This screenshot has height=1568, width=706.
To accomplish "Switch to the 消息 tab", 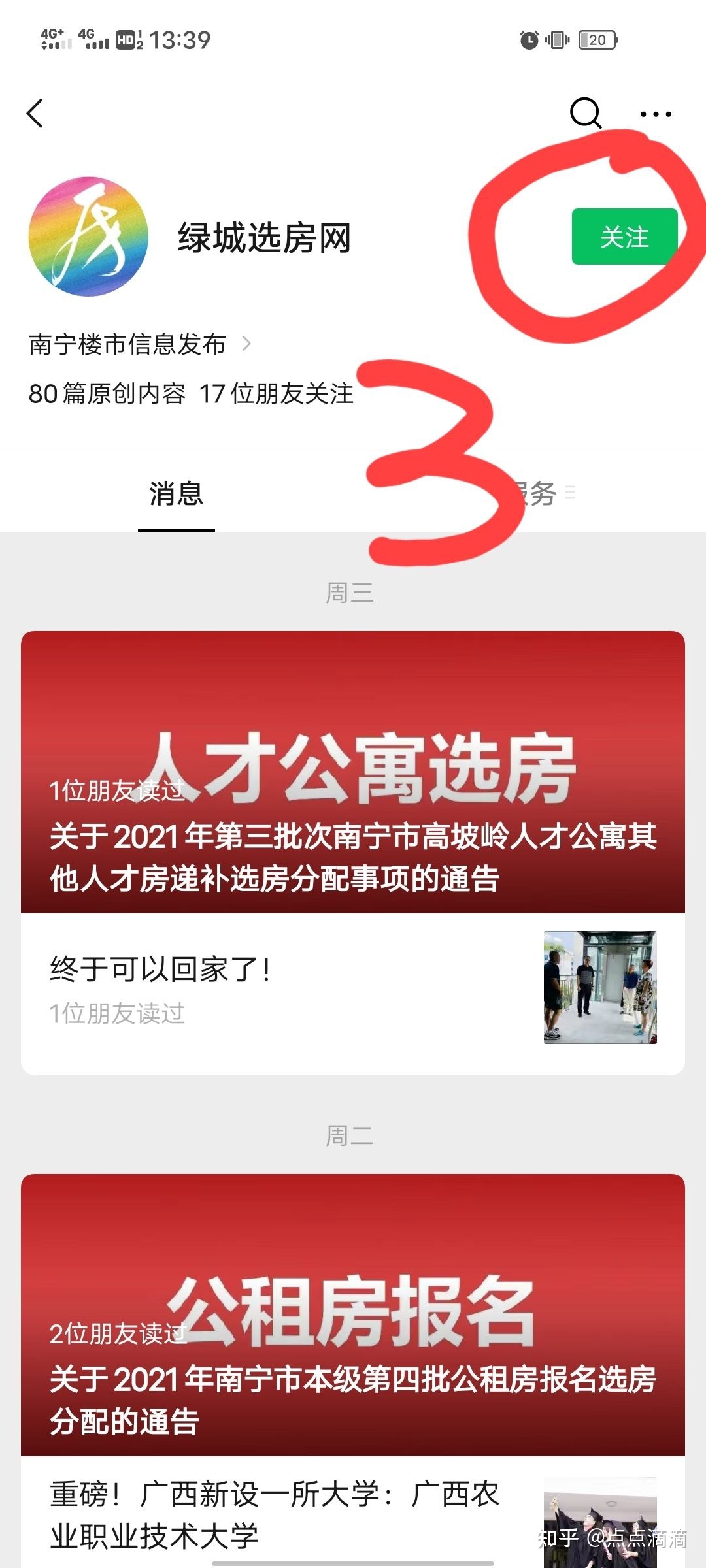I will (x=176, y=493).
